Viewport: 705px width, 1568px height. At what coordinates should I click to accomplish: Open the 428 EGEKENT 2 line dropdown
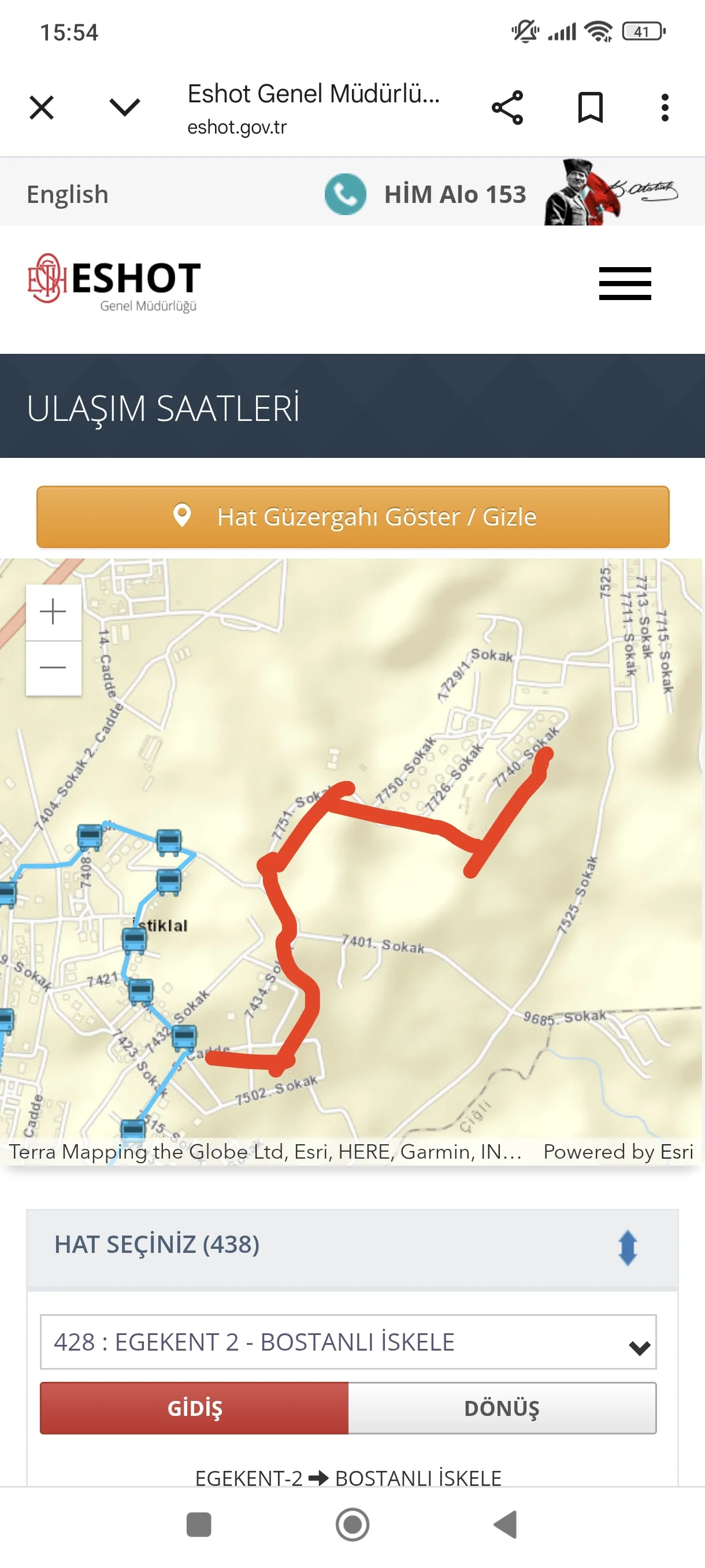click(348, 1342)
